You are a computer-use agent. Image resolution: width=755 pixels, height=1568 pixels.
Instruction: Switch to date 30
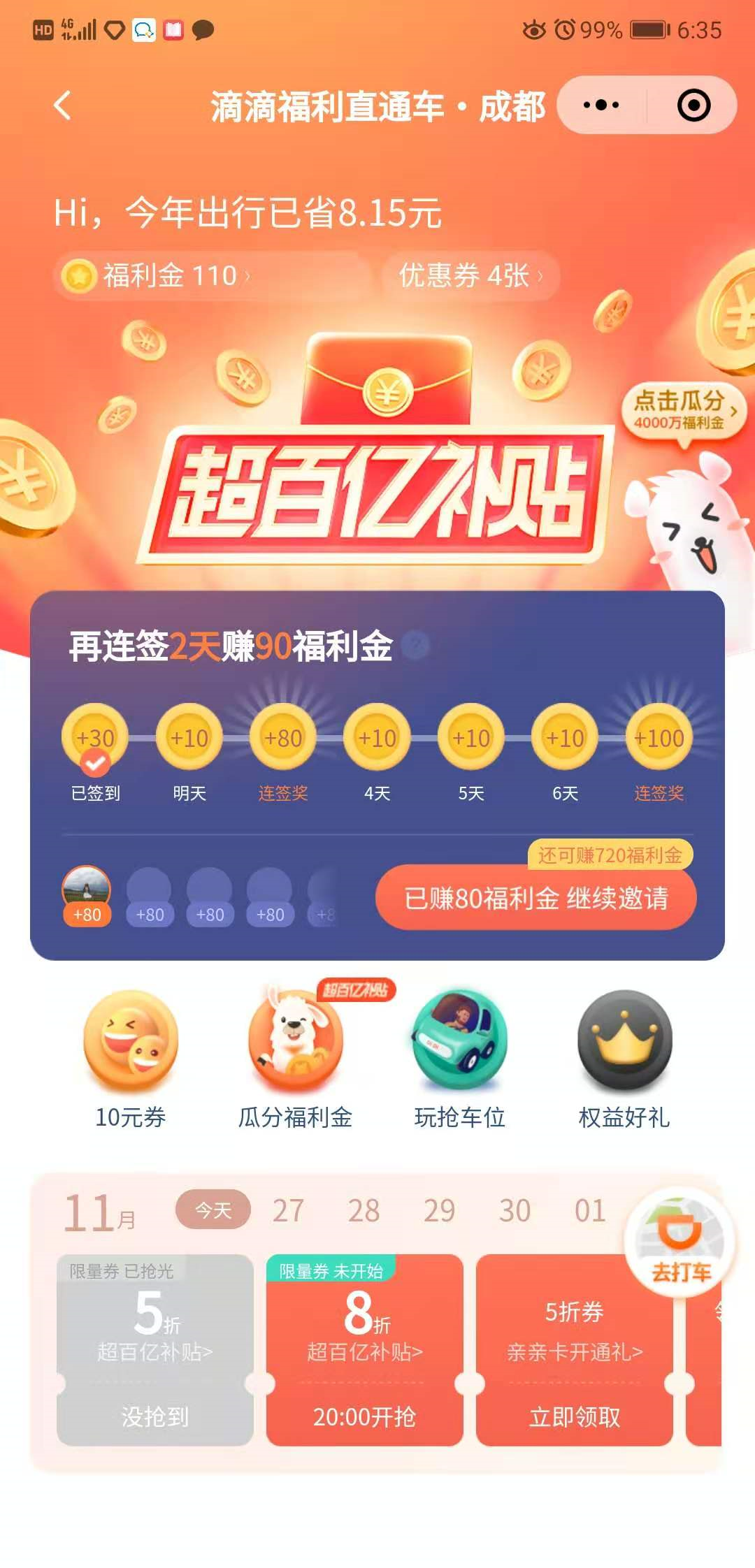515,1211
